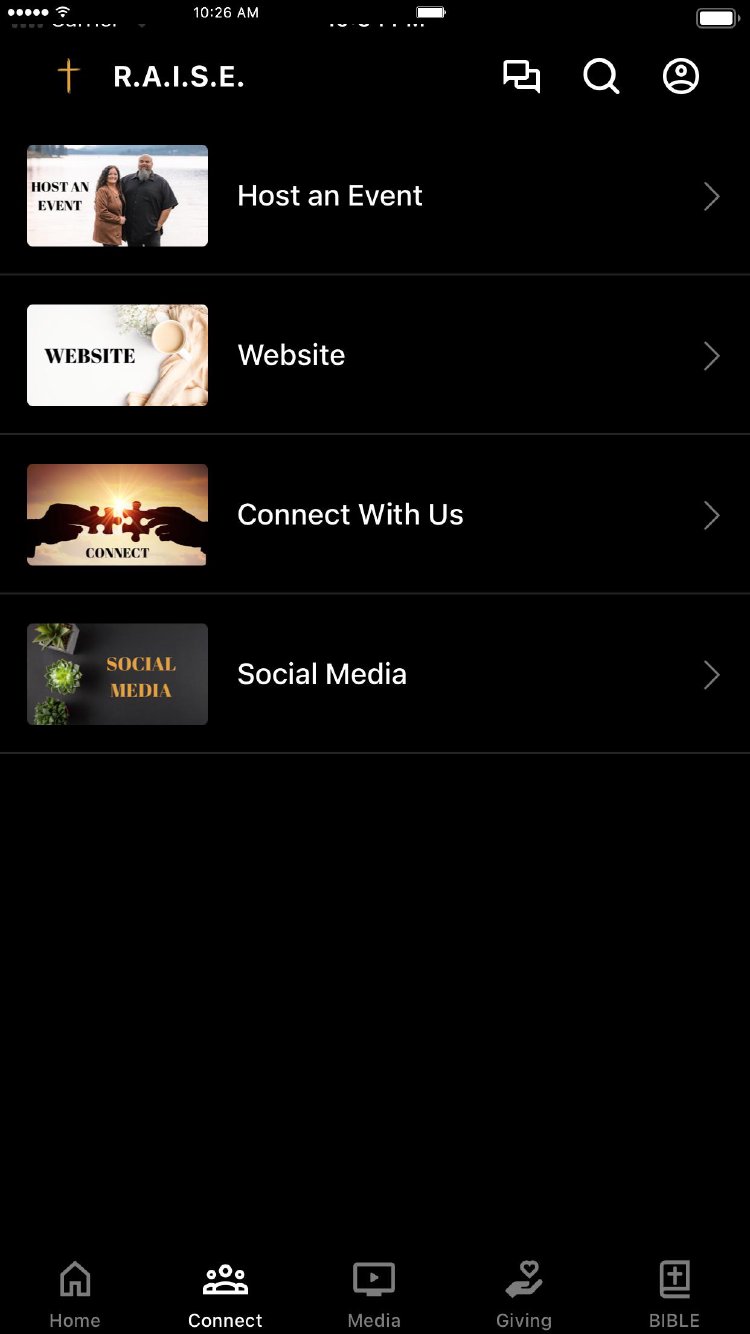Open the messages chat icon
Viewport: 750px width, 1334px height.
[x=521, y=77]
